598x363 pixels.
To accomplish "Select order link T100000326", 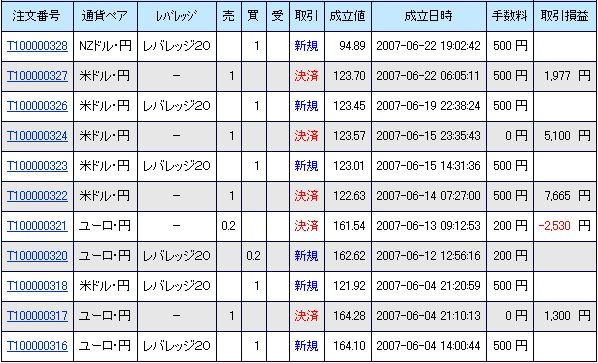I will click(x=37, y=106).
